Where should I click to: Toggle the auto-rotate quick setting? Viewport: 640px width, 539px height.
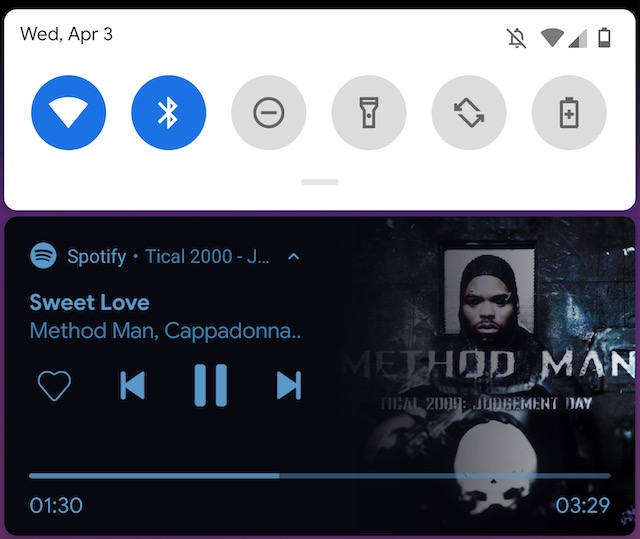click(x=469, y=113)
